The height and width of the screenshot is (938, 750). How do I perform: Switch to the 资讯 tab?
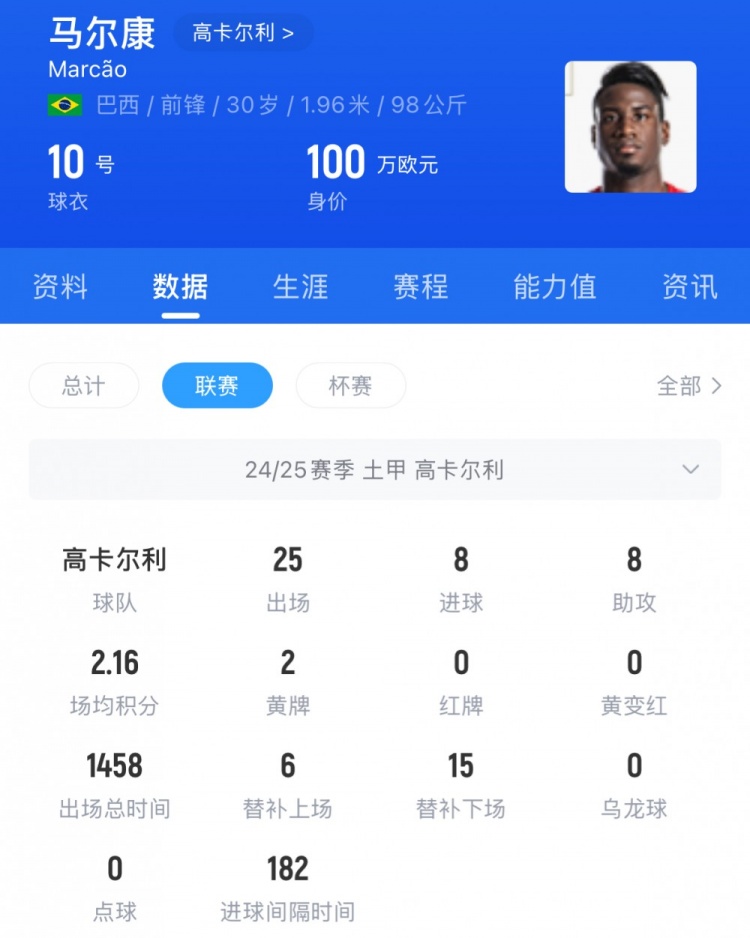pyautogui.click(x=689, y=287)
